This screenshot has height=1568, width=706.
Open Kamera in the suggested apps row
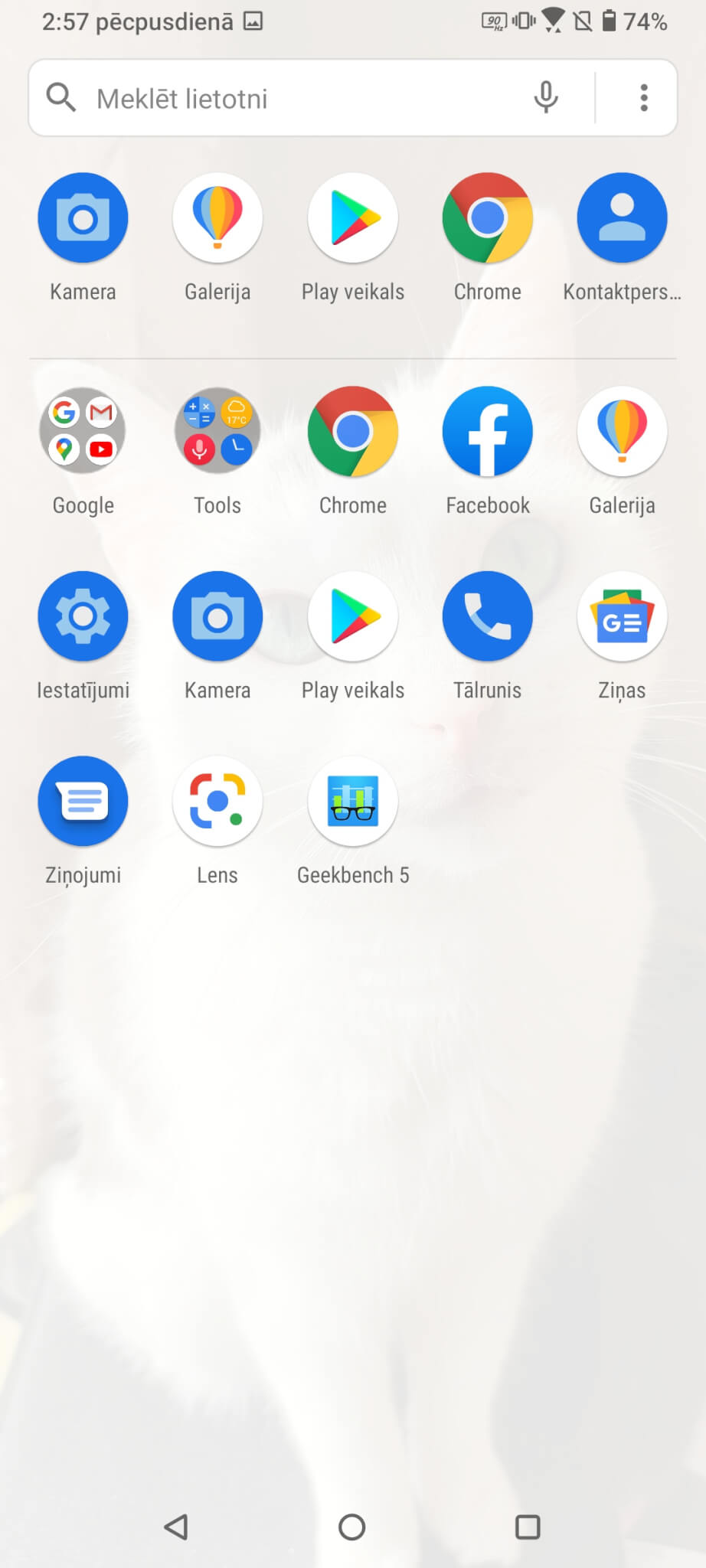83,219
